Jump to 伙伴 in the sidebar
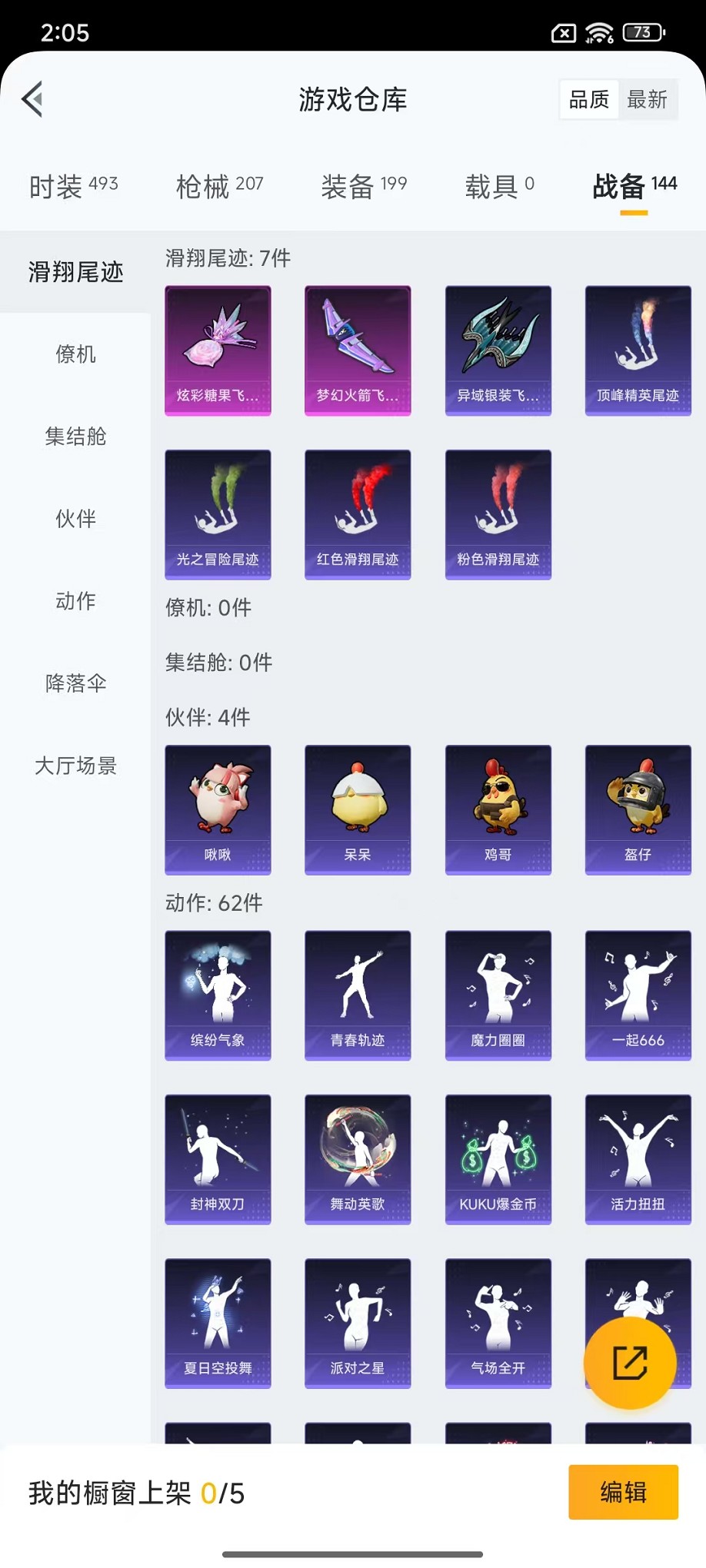 click(75, 519)
